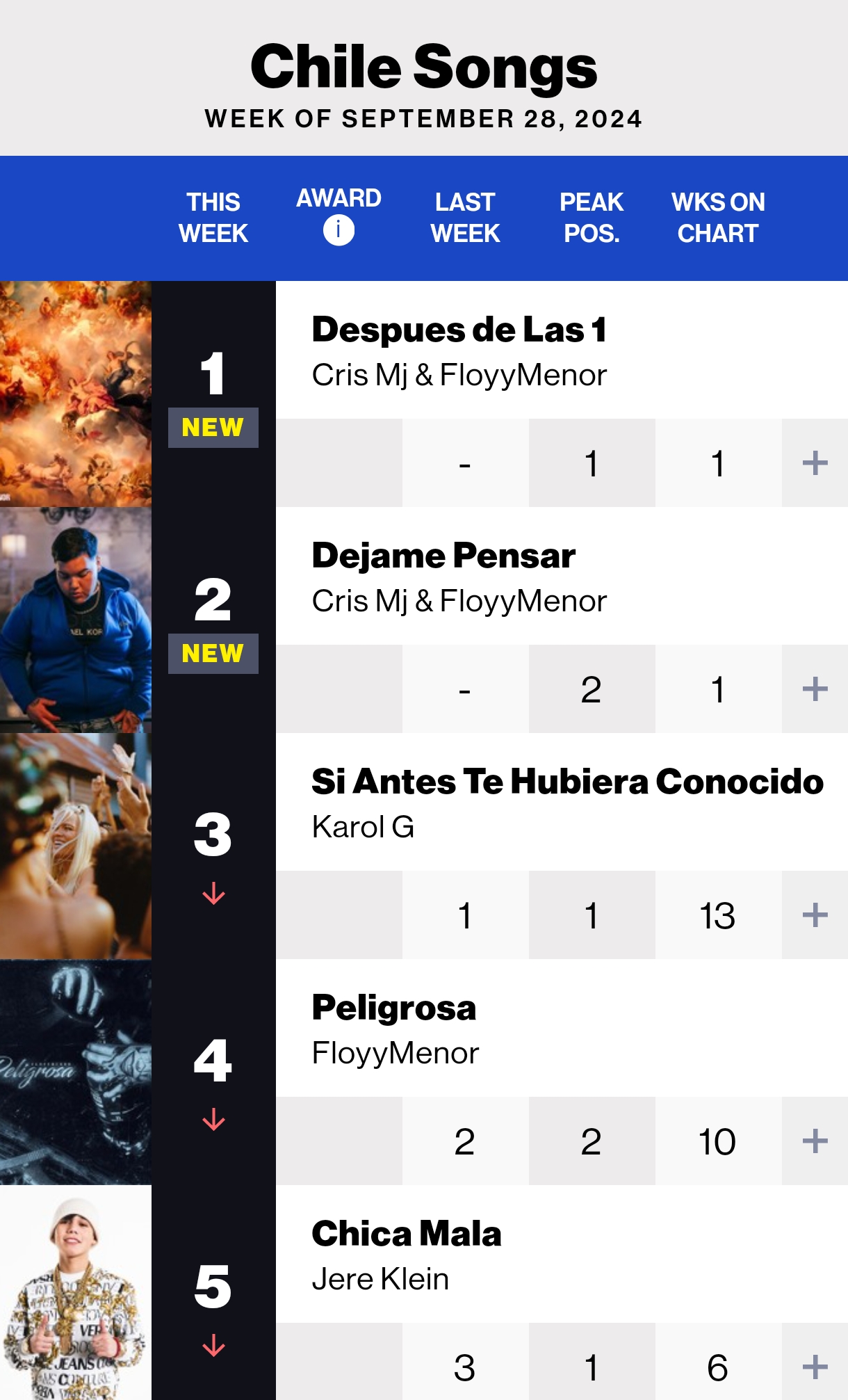Click the PEAK POS. header label
The height and width of the screenshot is (1400, 848).
tap(591, 217)
